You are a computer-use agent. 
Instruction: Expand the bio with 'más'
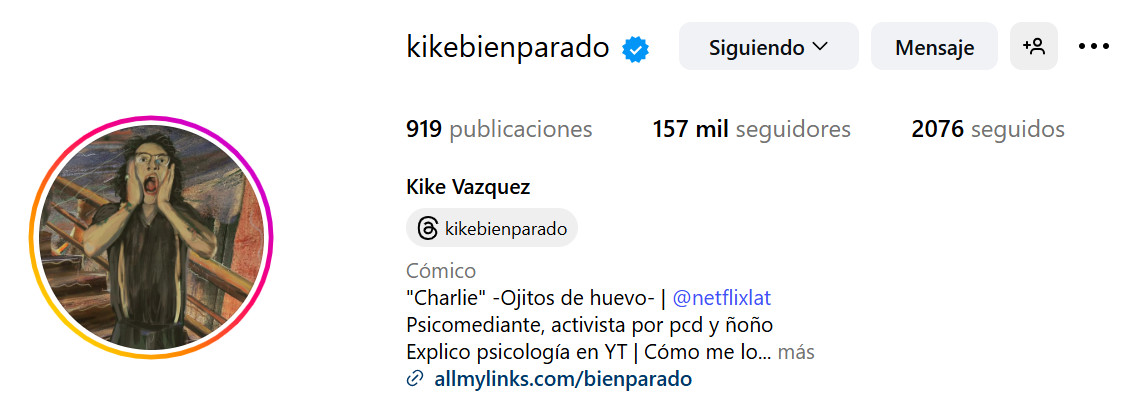(x=796, y=352)
